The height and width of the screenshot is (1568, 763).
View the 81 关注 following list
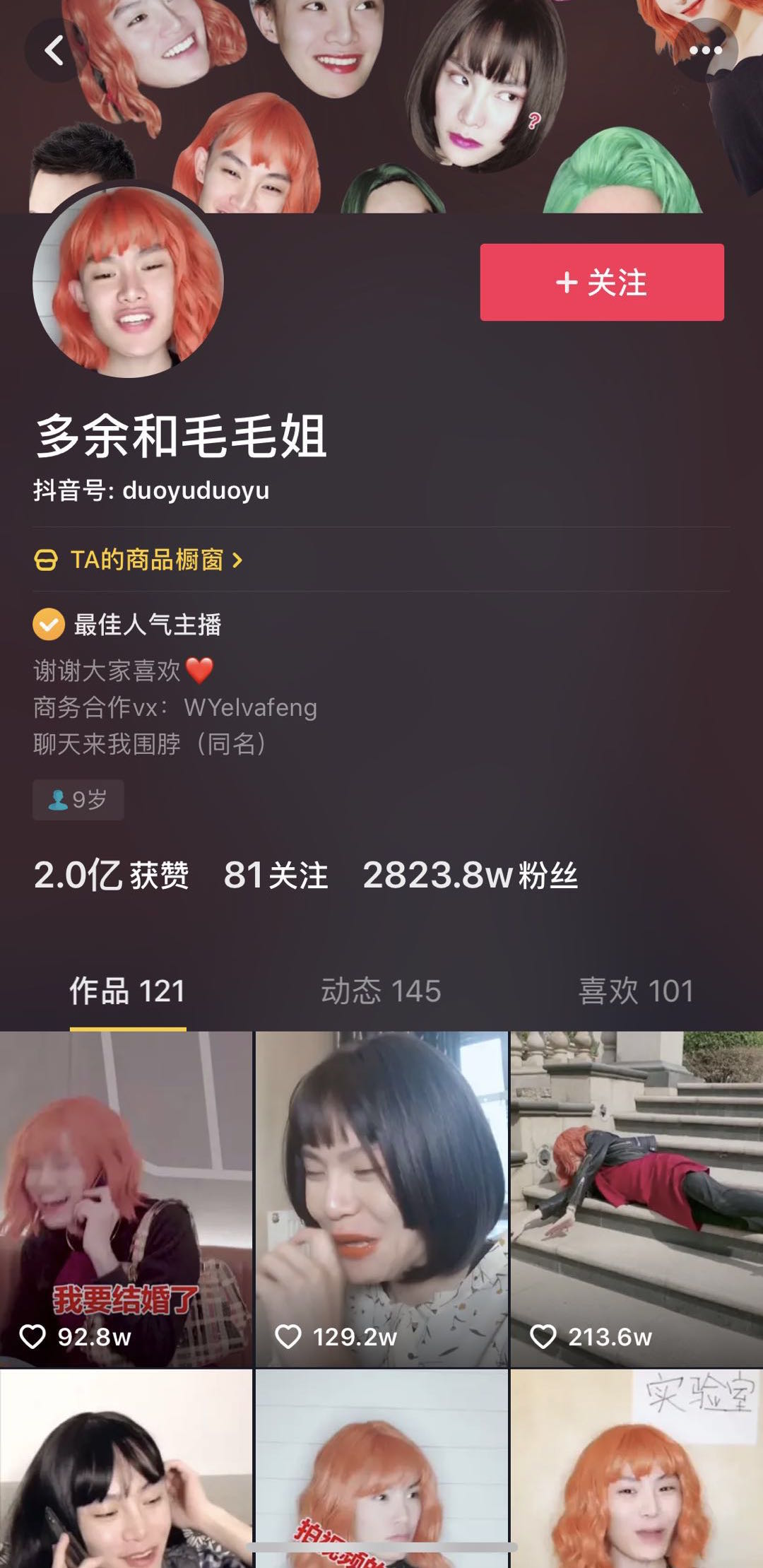[x=276, y=876]
